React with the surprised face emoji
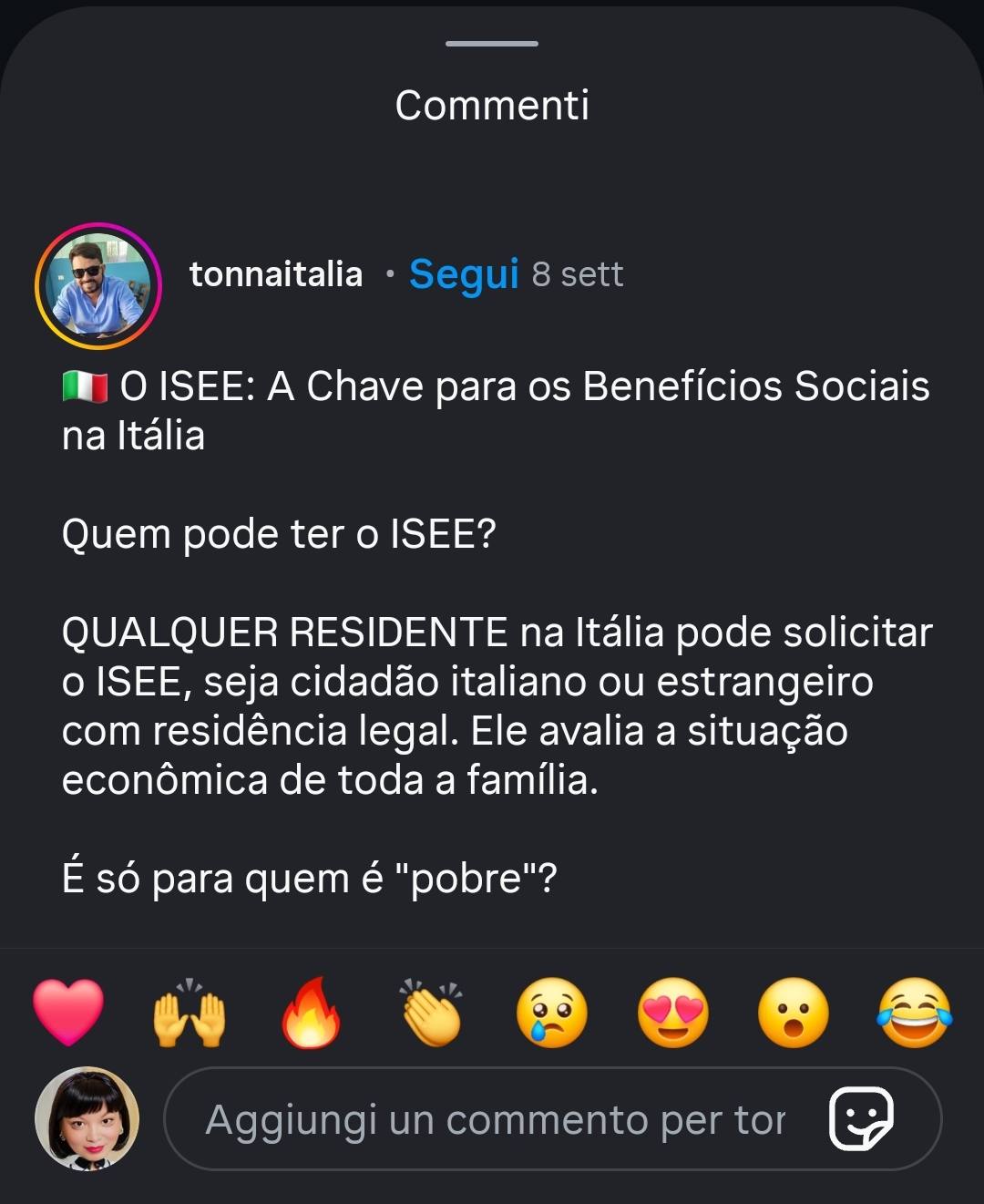The height and width of the screenshot is (1204, 984). (x=794, y=1013)
